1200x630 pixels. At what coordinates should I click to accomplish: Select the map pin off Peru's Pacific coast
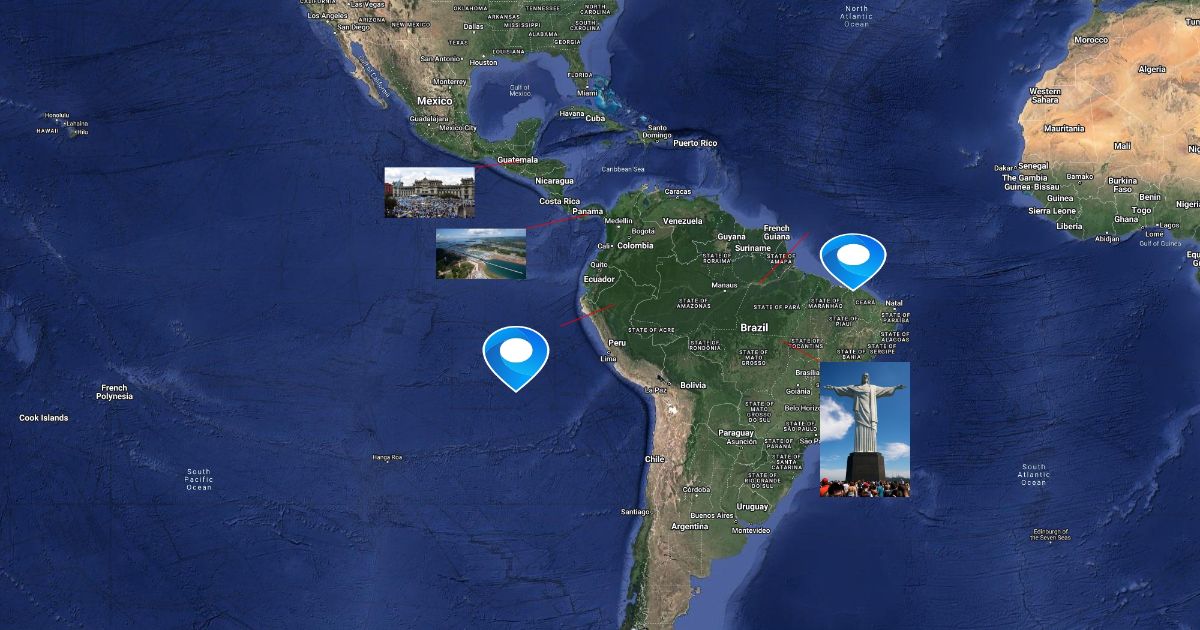516,358
